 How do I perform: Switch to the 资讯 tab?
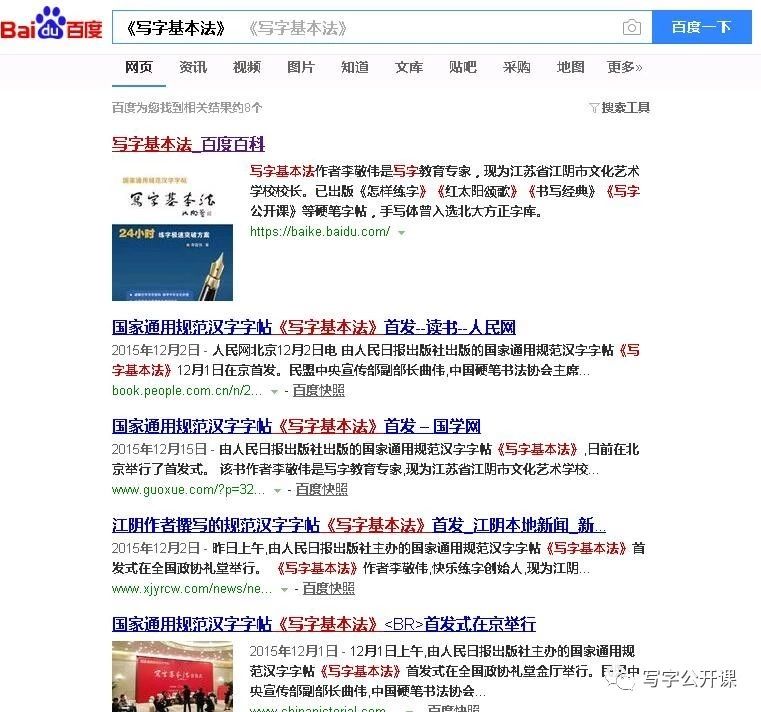(193, 67)
